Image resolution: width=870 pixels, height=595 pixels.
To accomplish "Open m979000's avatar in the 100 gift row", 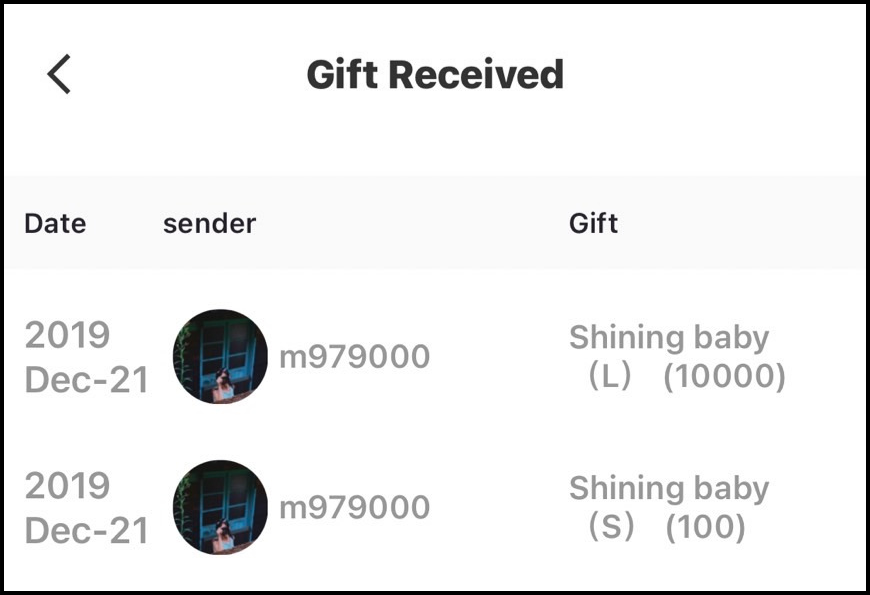I will 220,507.
